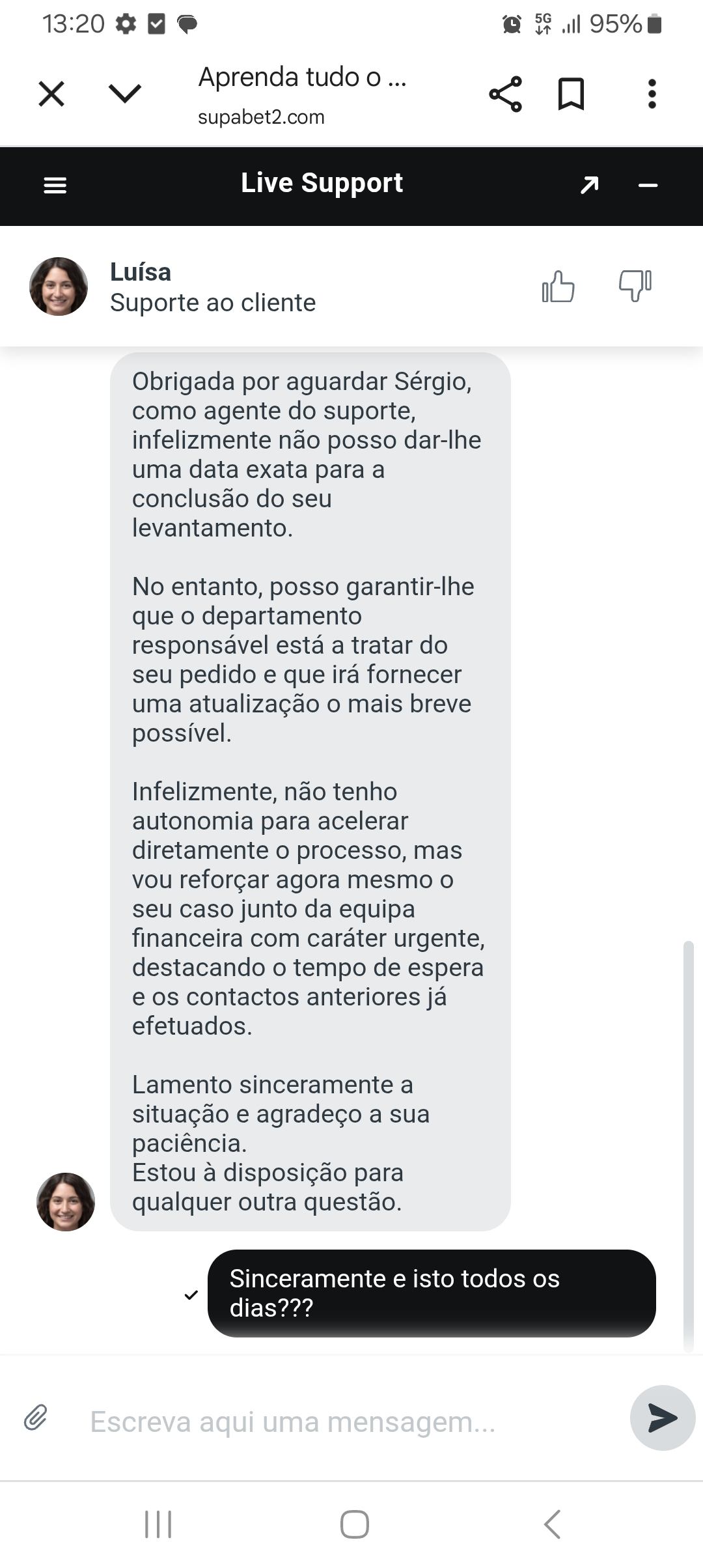
Task: Visit the supabet2.com link
Action: tap(262, 117)
